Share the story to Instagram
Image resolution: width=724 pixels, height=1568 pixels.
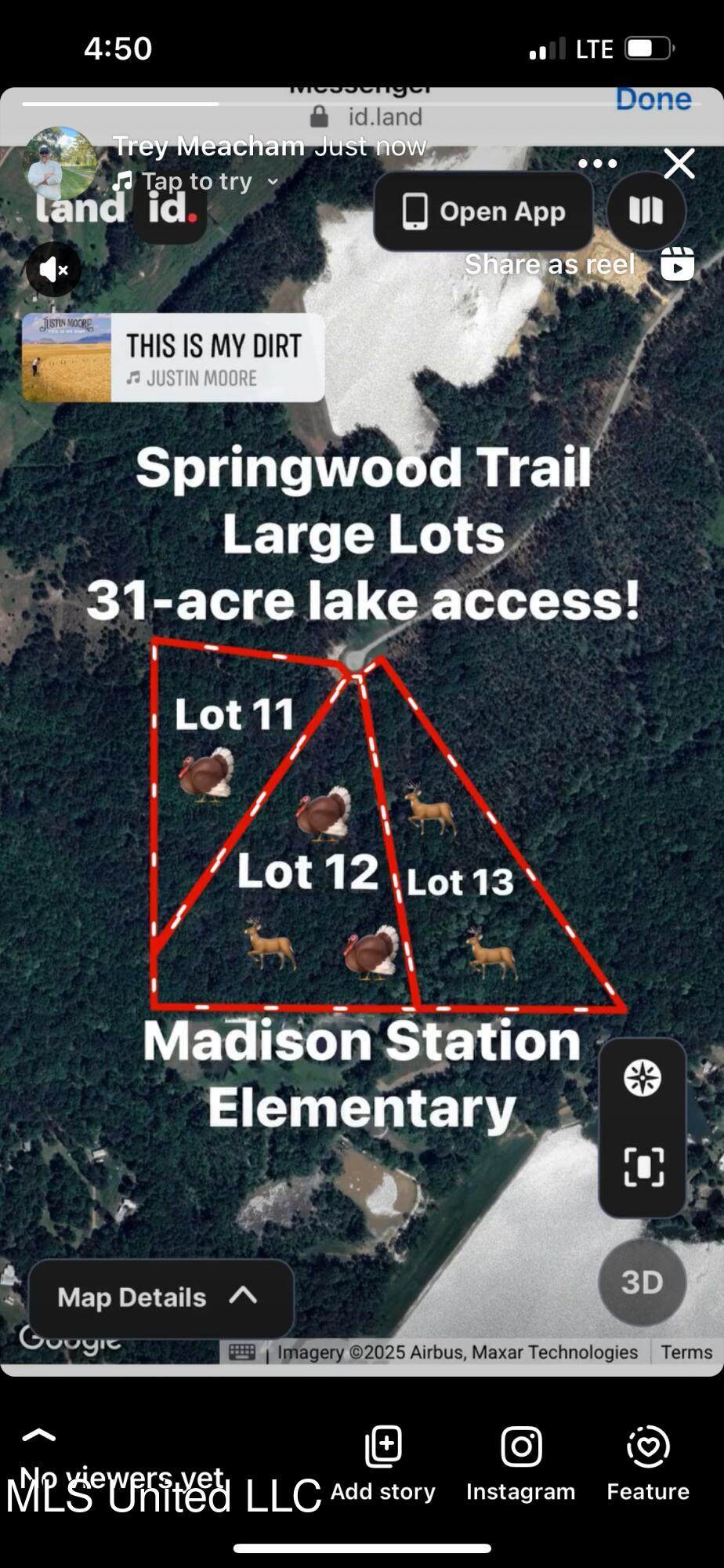click(x=520, y=1463)
